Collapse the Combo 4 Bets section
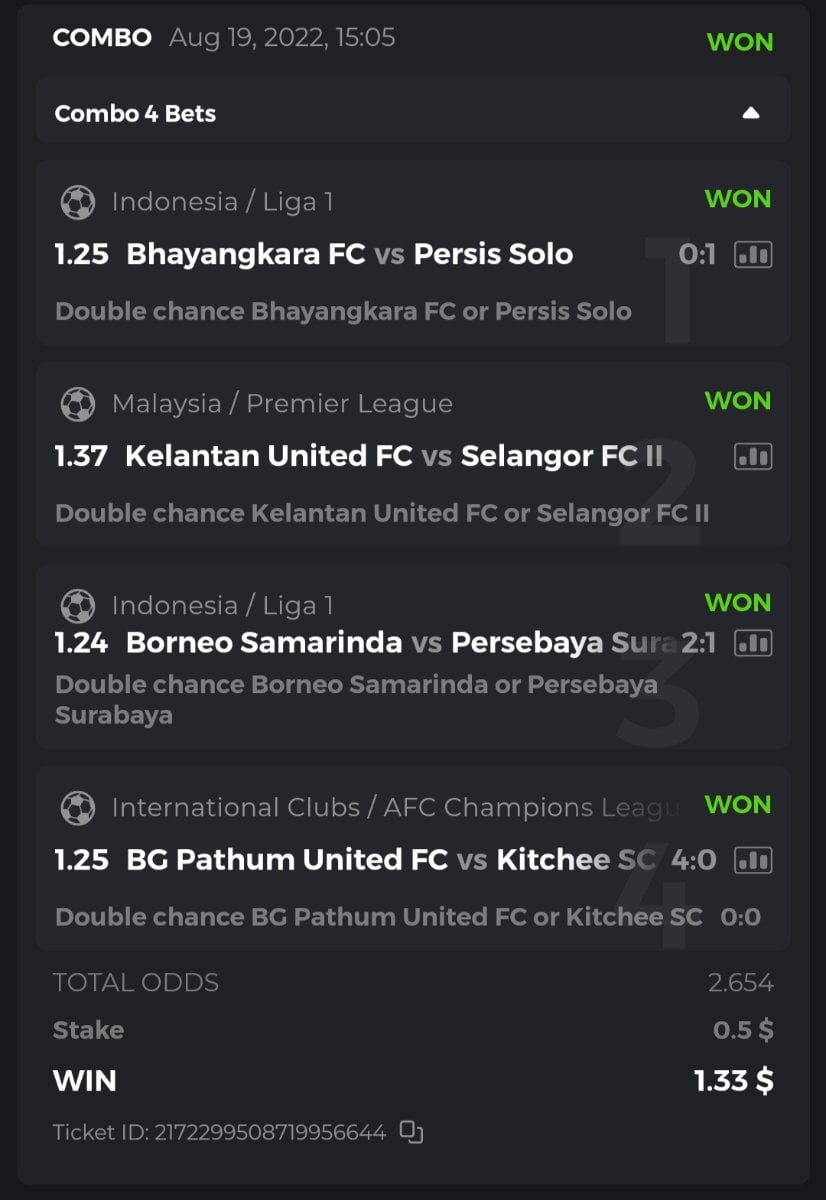Image resolution: width=826 pixels, height=1200 pixels. 751,113
